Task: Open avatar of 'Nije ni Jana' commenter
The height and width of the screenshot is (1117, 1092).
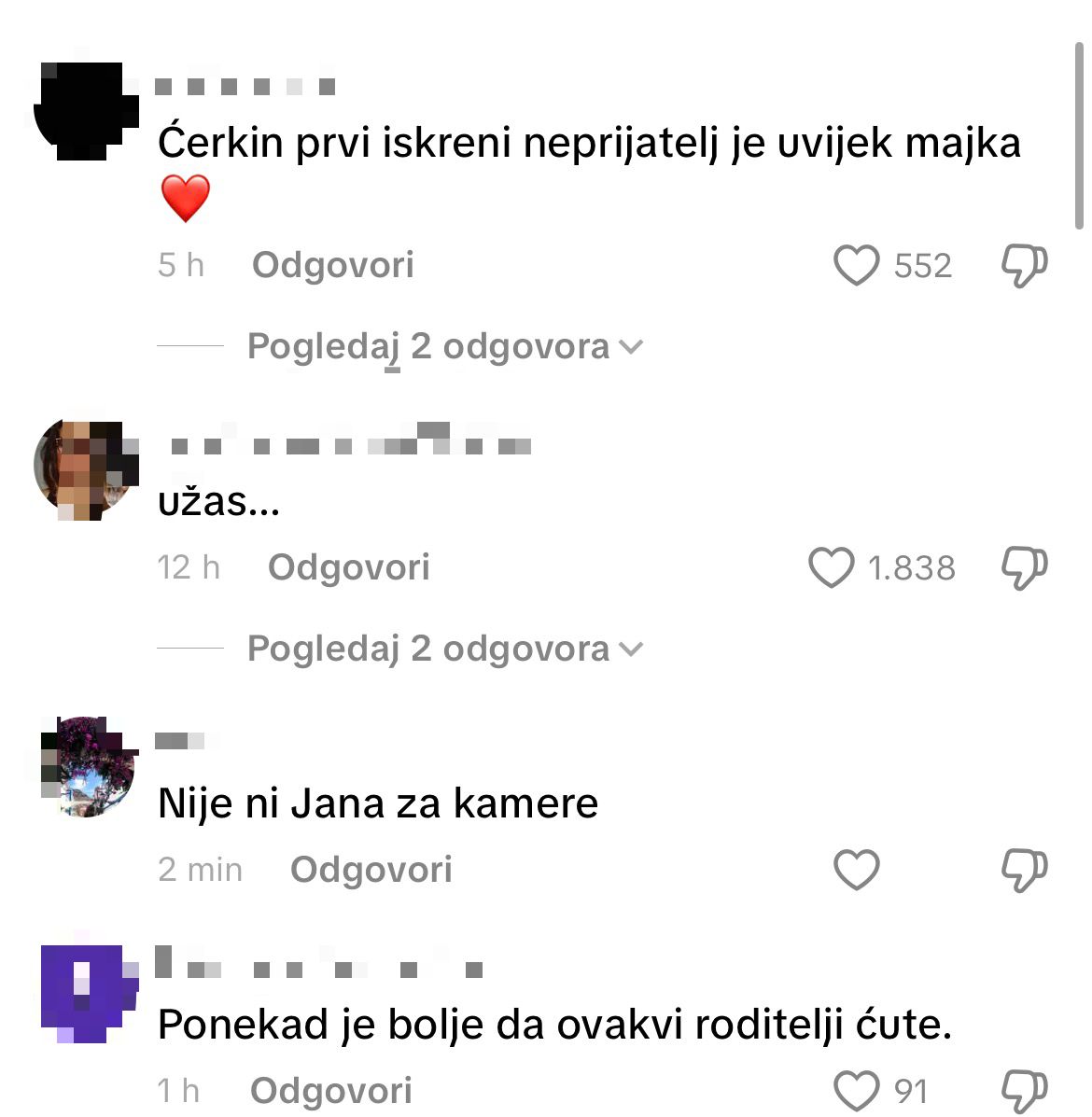Action: click(x=86, y=767)
